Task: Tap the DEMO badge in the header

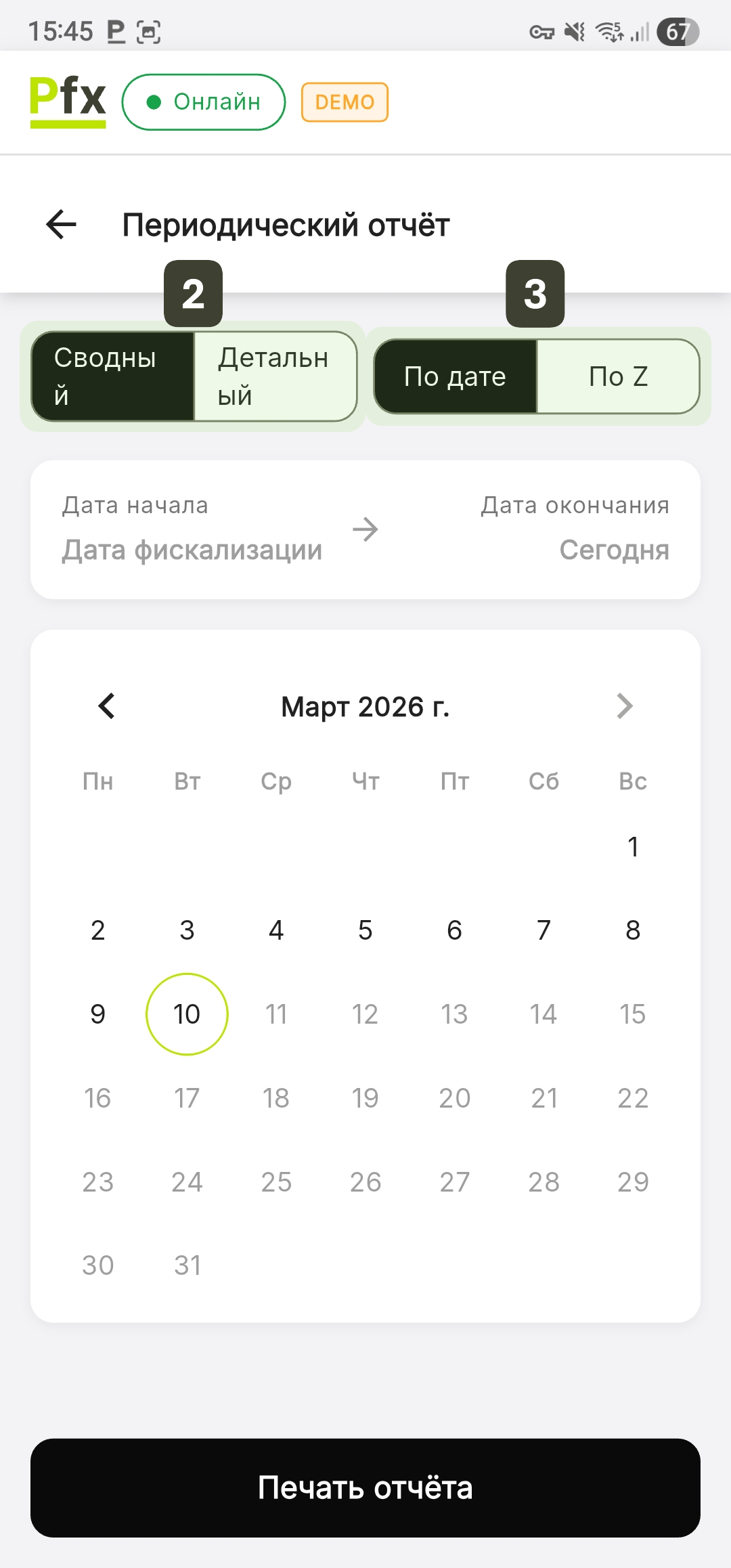Action: tap(344, 102)
